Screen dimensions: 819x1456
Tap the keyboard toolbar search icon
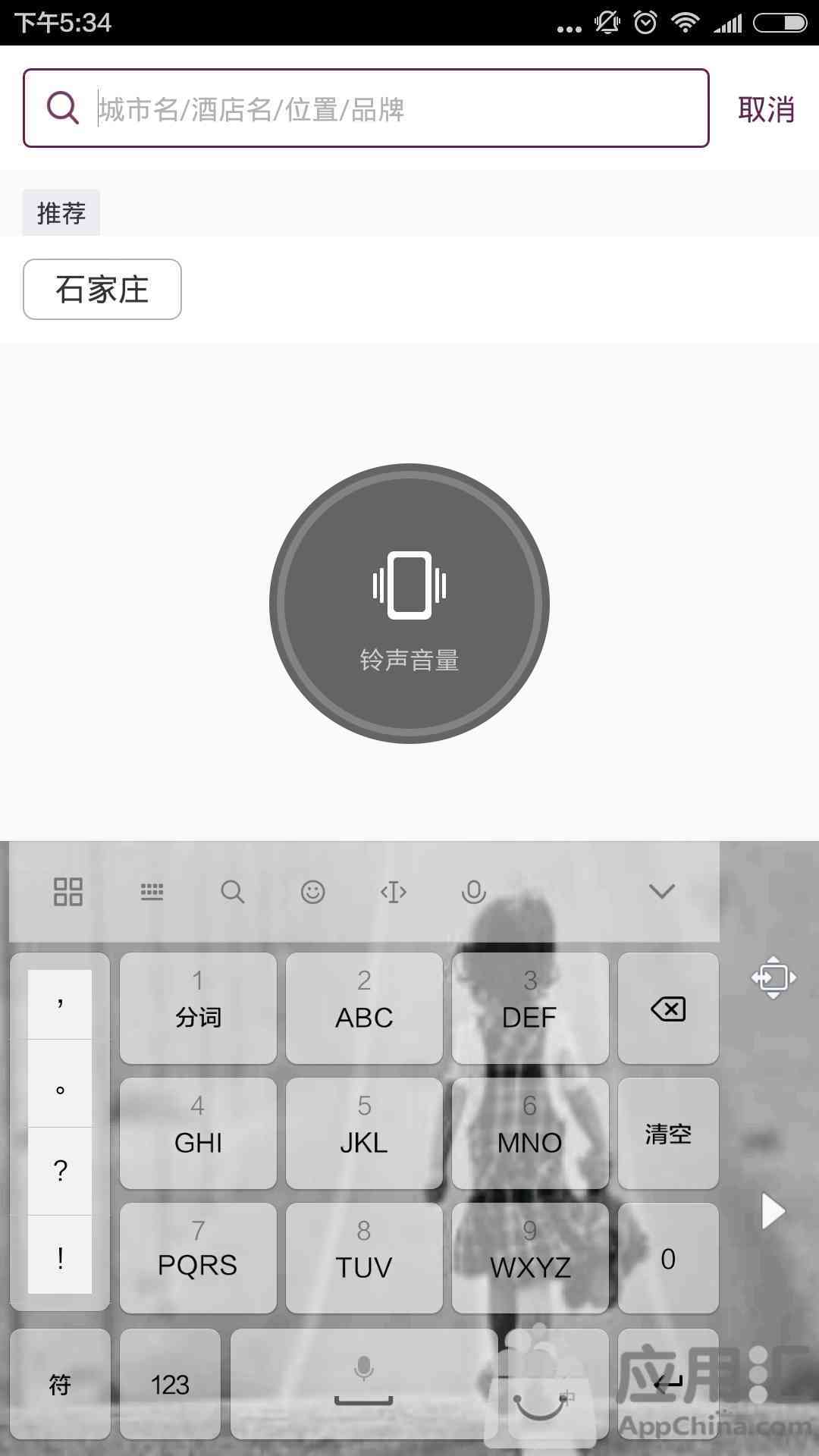[233, 892]
